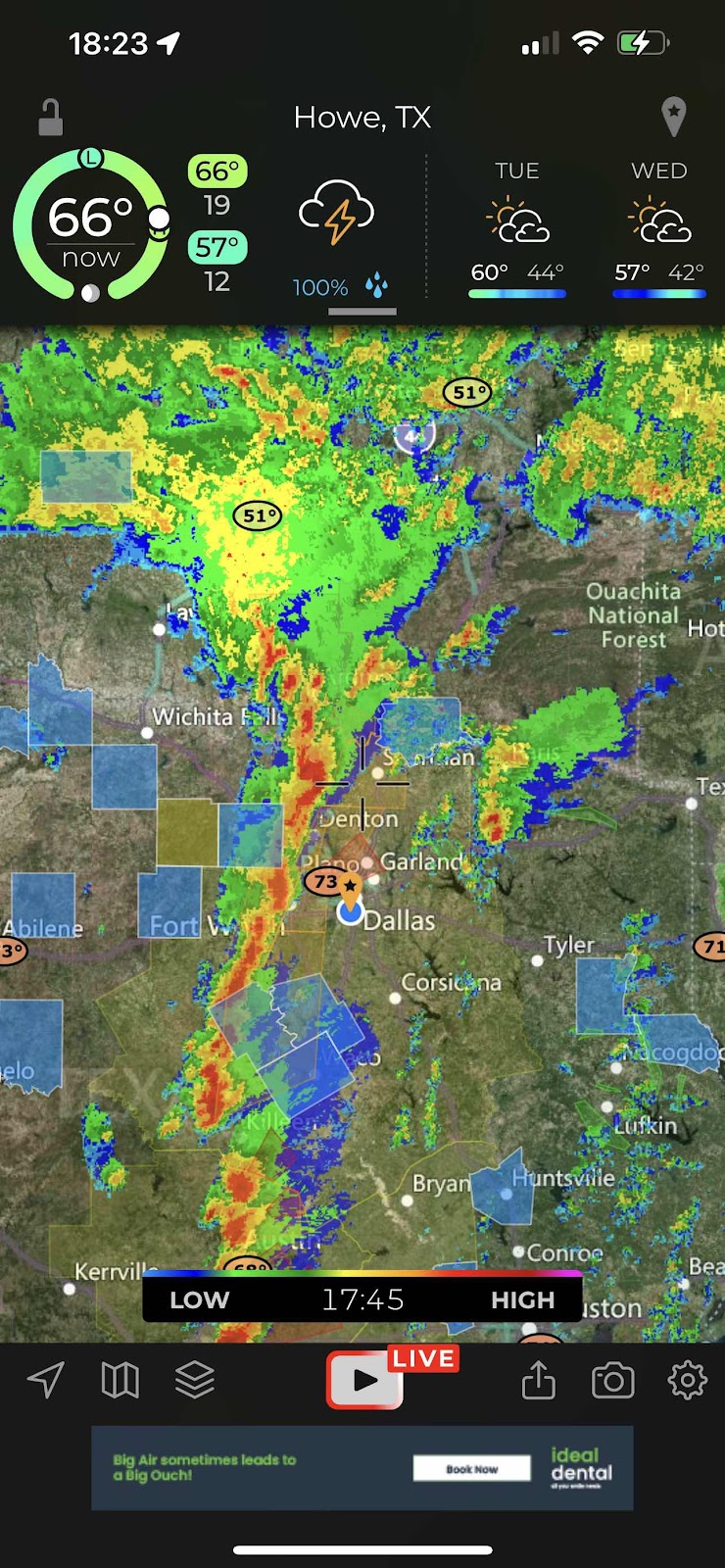Open map layers menu
The height and width of the screenshot is (1568, 725).
coord(194,1380)
